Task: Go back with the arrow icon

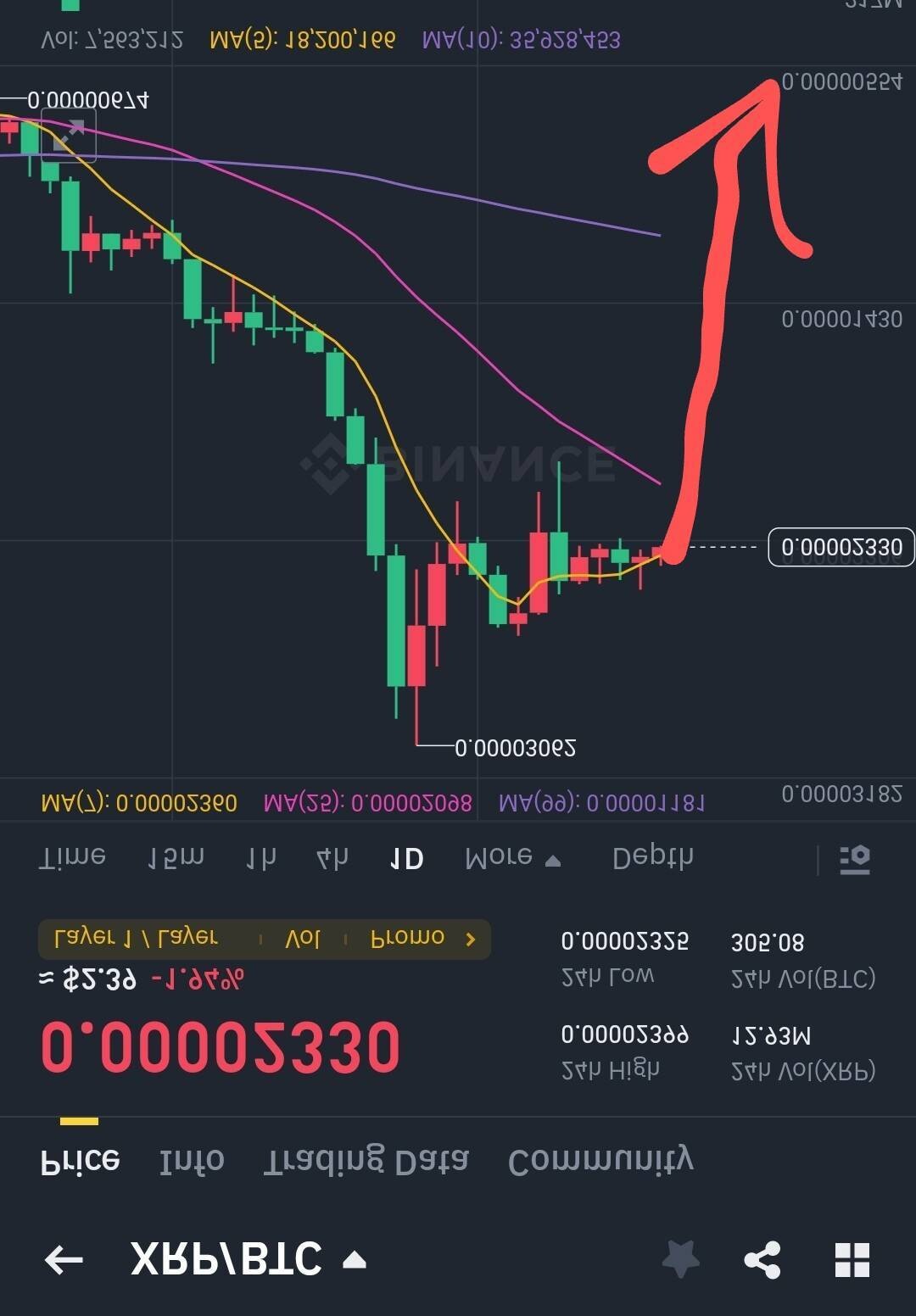Action: pyautogui.click(x=64, y=1260)
